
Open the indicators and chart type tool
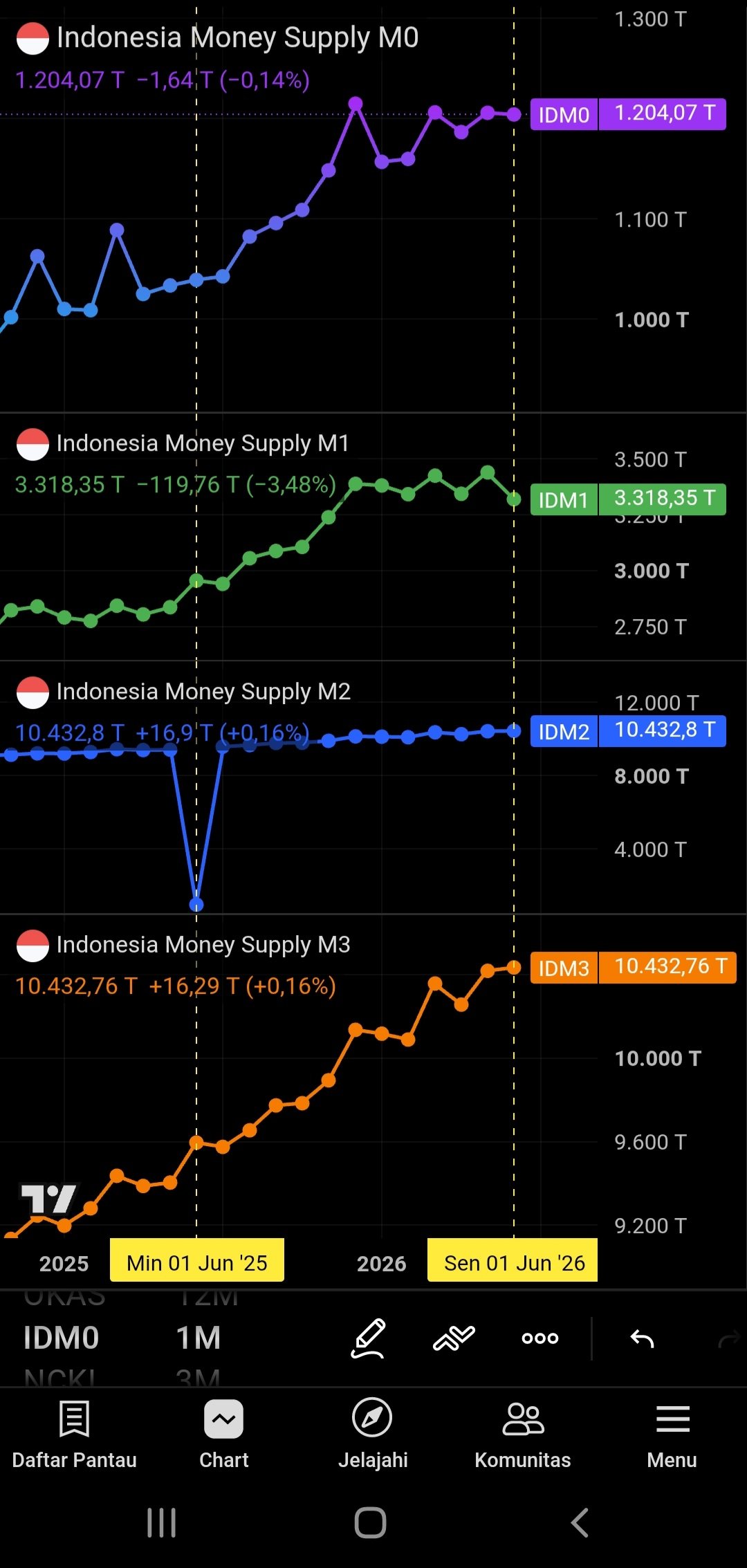point(454,1338)
